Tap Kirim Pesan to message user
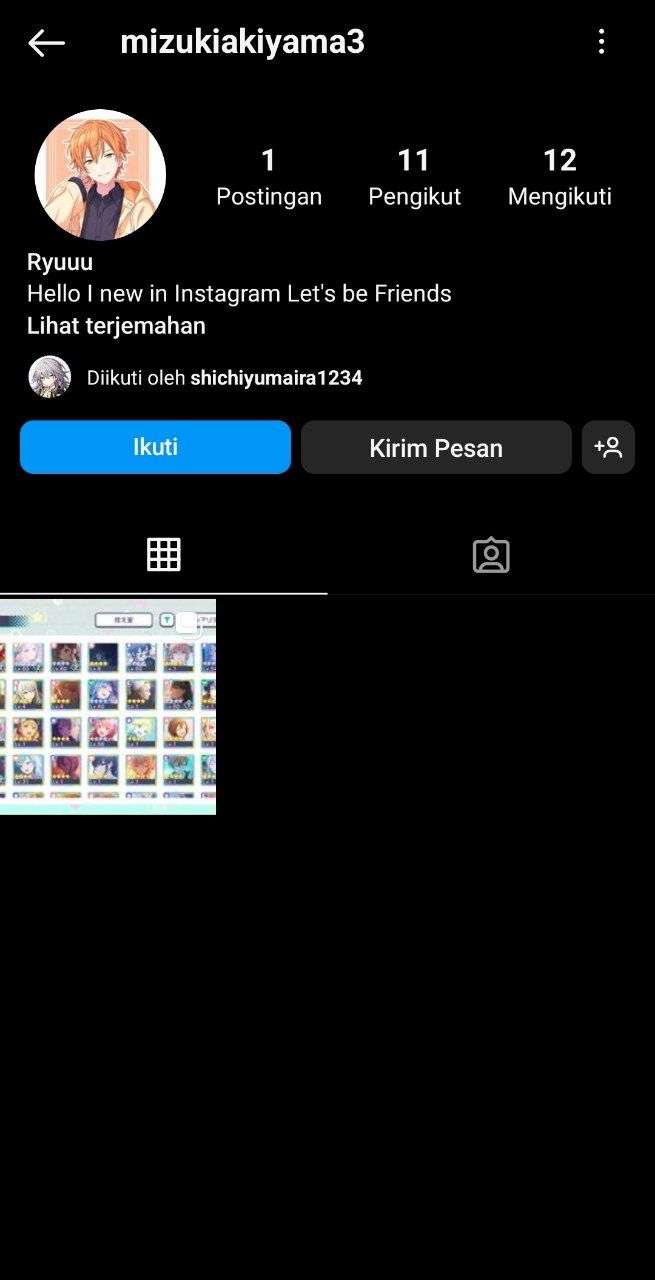Screen dimensions: 655x1280 [436, 448]
